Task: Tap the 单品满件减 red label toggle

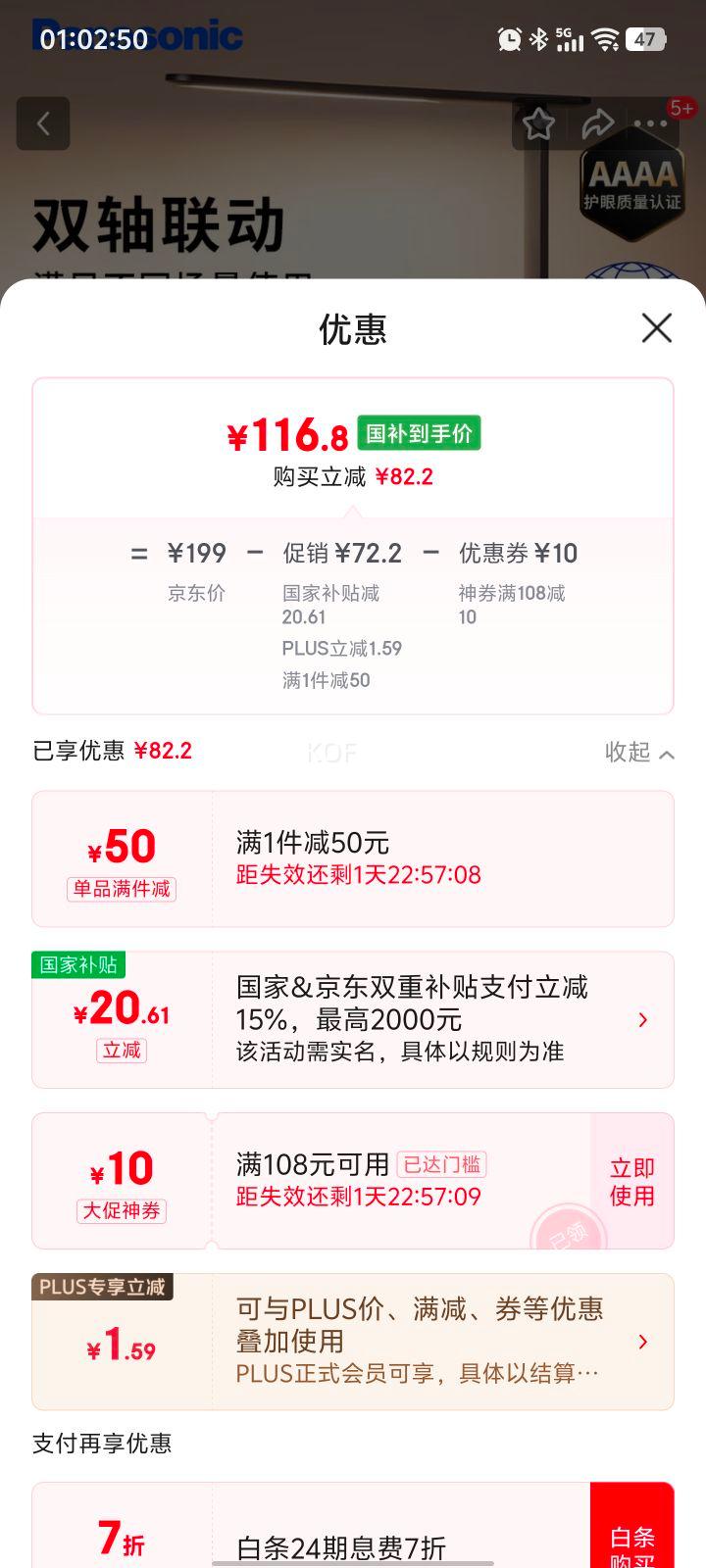Action: pos(122,890)
